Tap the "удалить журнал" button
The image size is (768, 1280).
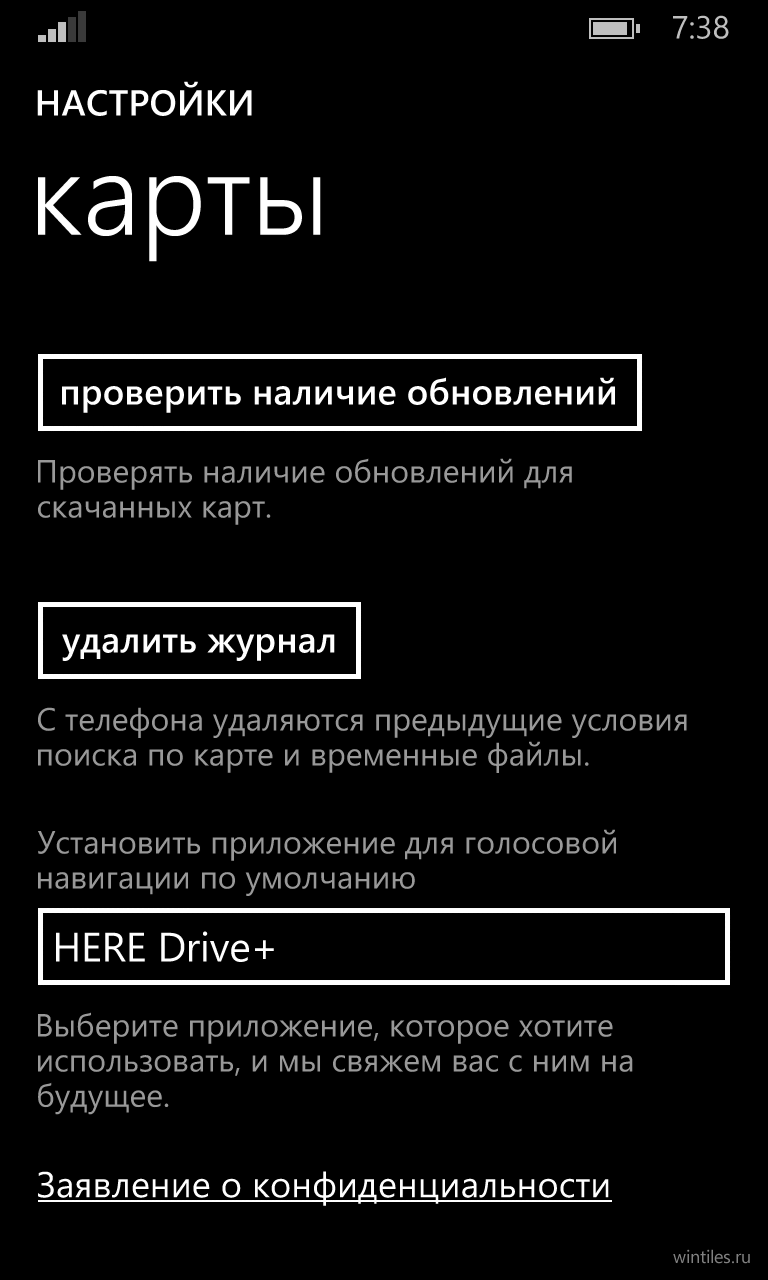[199, 640]
